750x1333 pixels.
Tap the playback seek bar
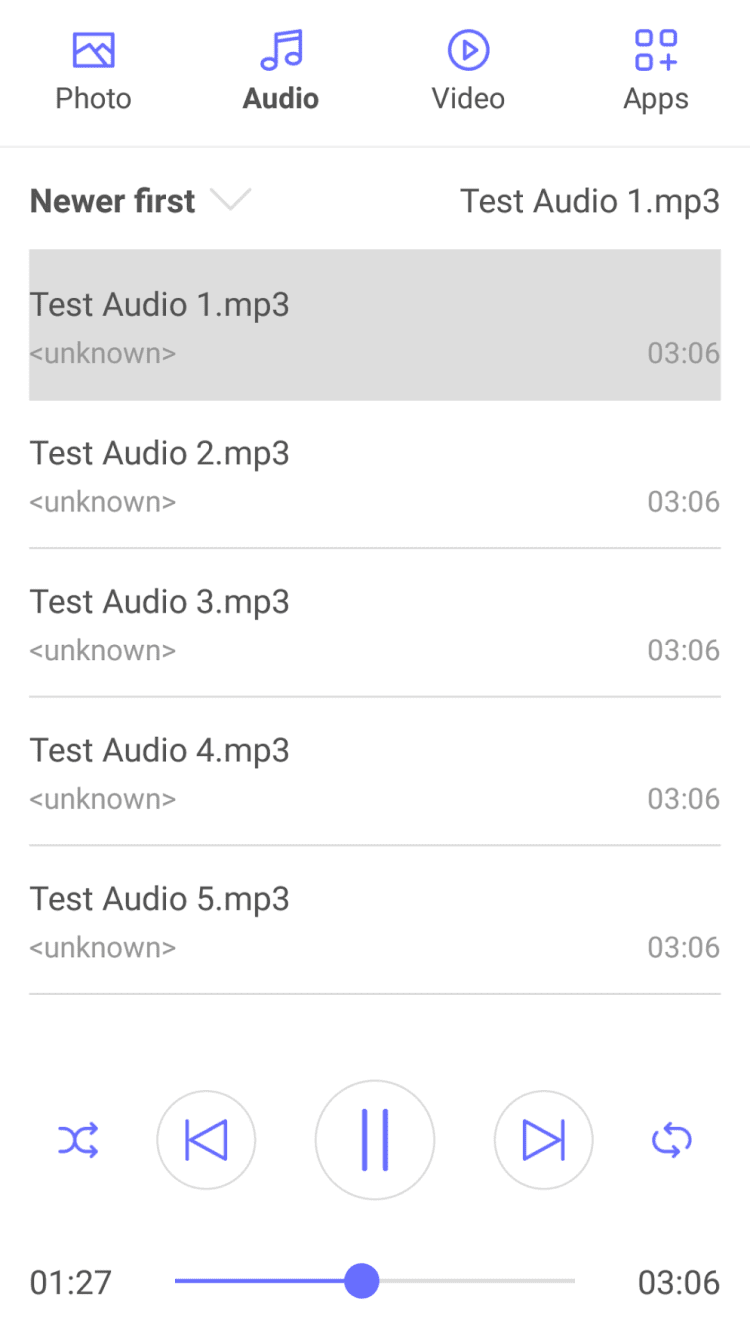coord(374,1281)
